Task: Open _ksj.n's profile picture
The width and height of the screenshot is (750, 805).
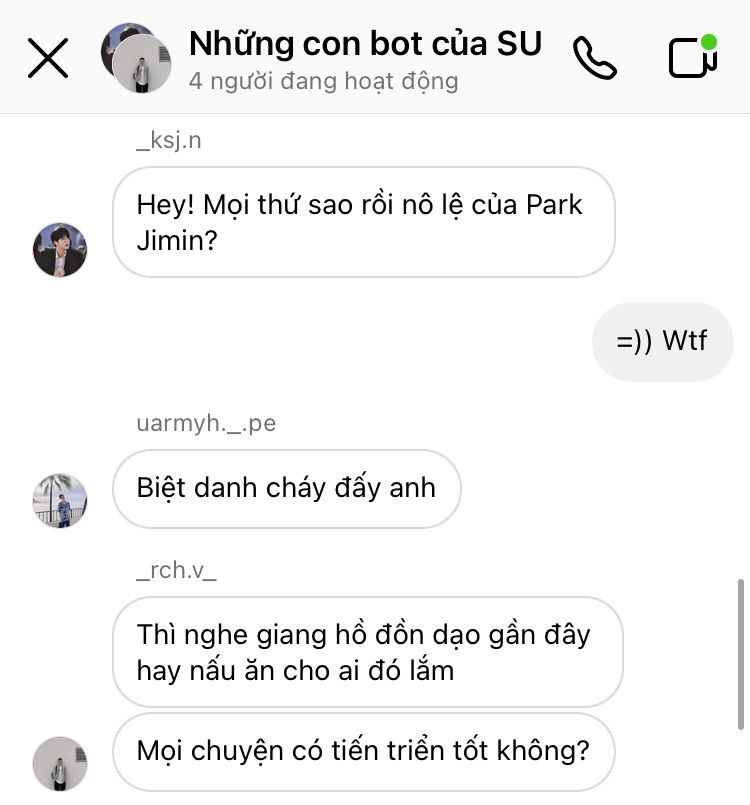Action: [60, 250]
